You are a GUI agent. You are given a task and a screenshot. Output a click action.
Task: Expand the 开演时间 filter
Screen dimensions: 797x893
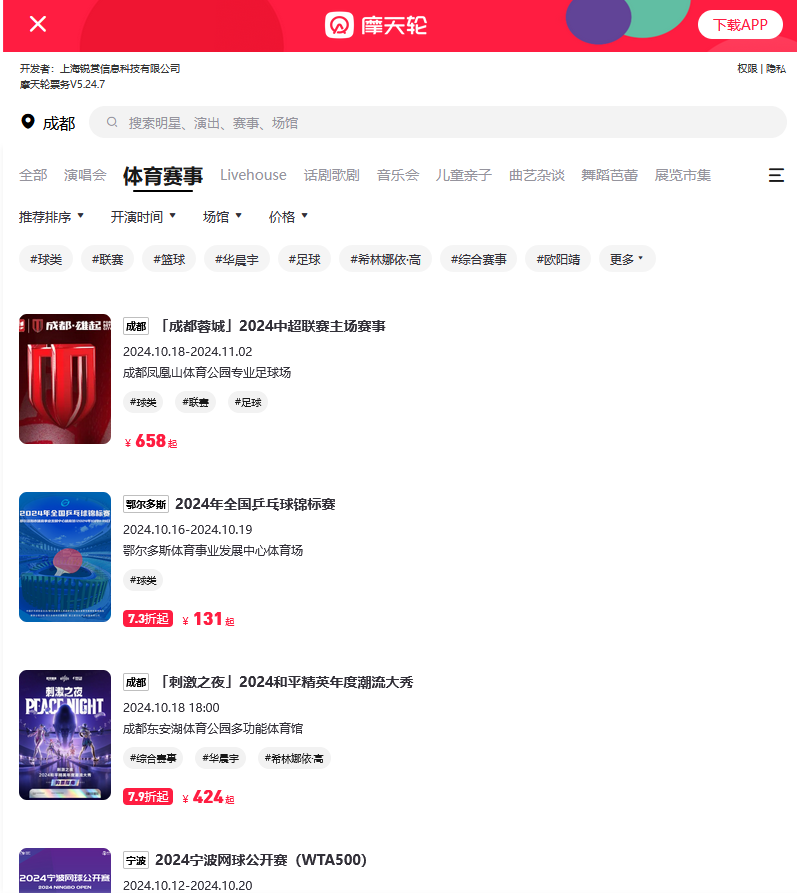pyautogui.click(x=143, y=217)
